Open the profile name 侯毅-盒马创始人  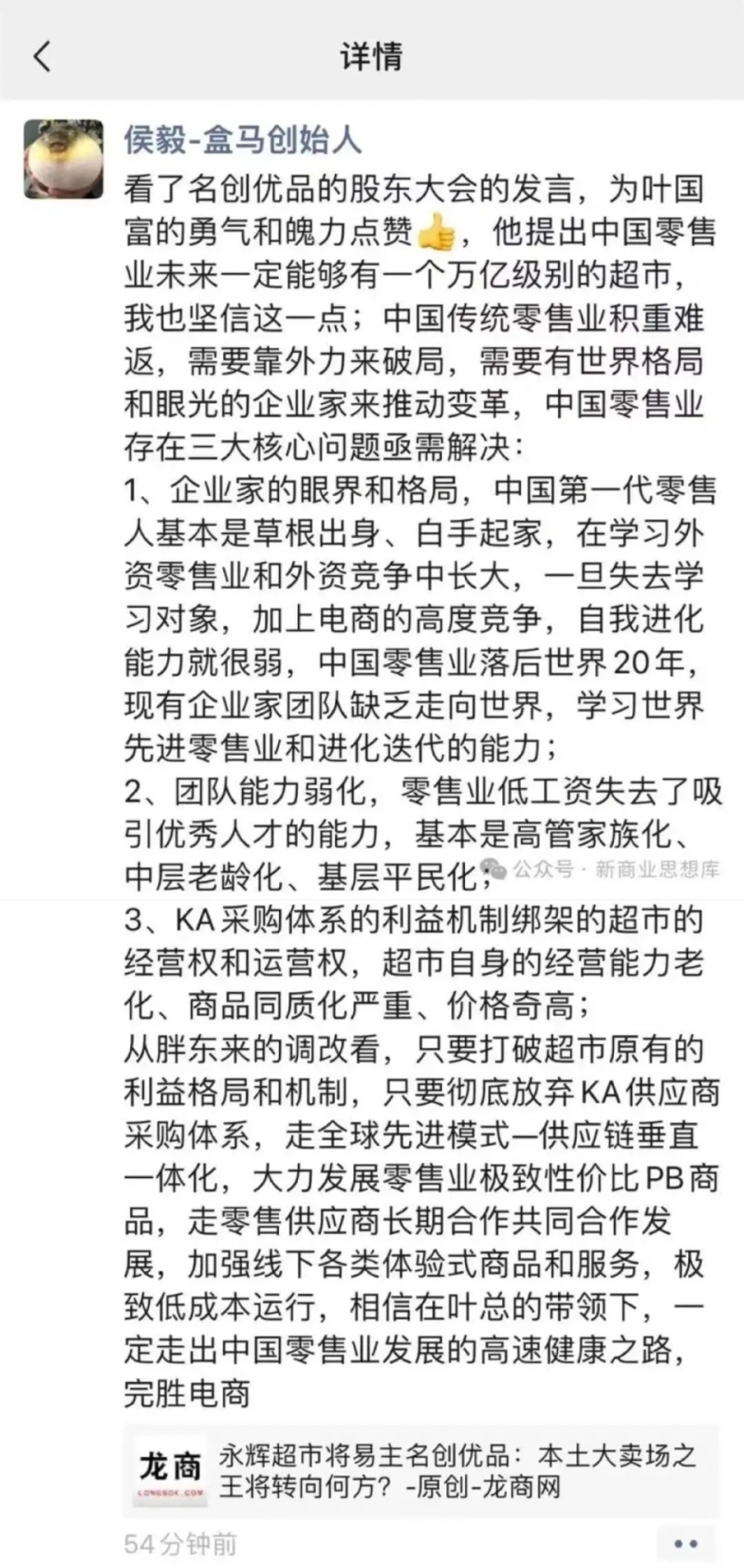243,141
